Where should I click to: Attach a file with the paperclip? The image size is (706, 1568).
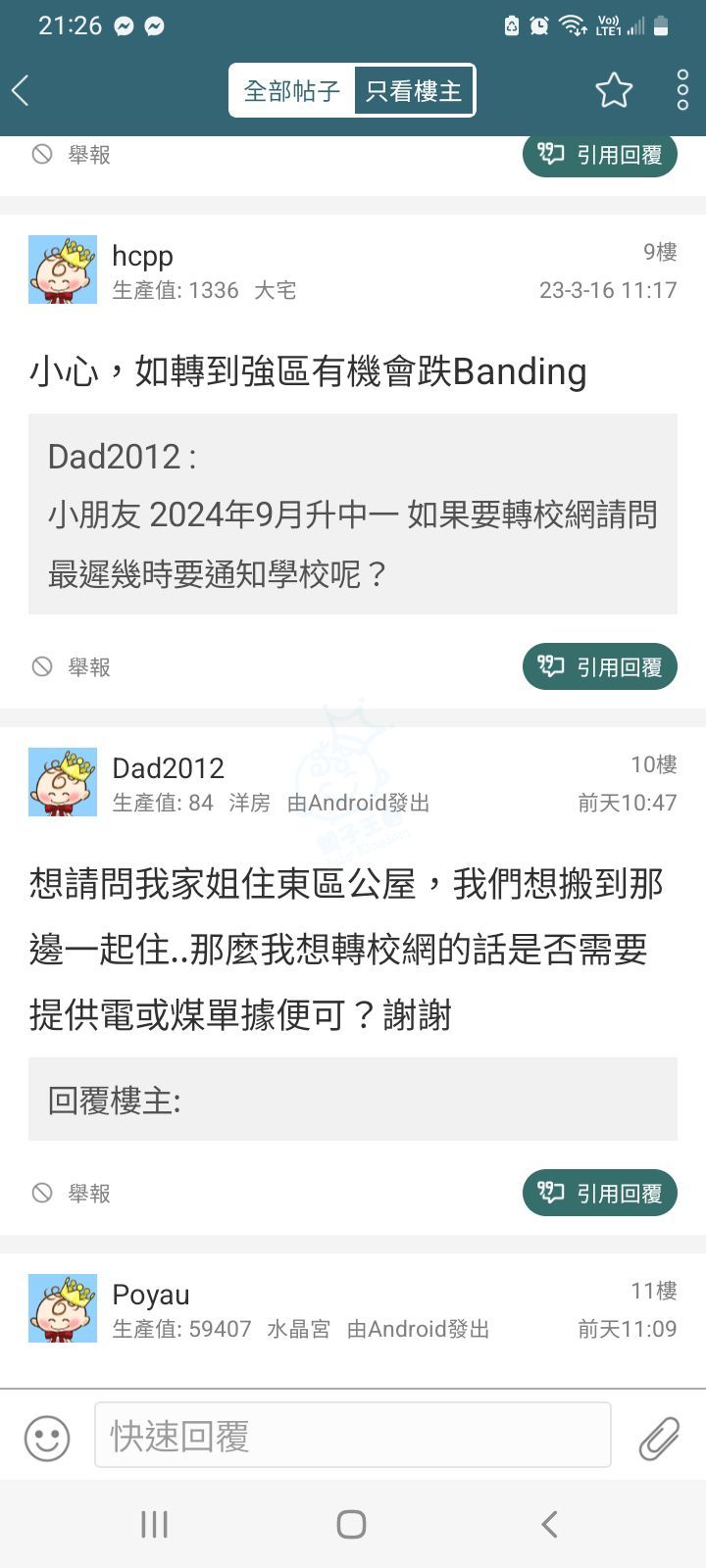click(x=659, y=1438)
